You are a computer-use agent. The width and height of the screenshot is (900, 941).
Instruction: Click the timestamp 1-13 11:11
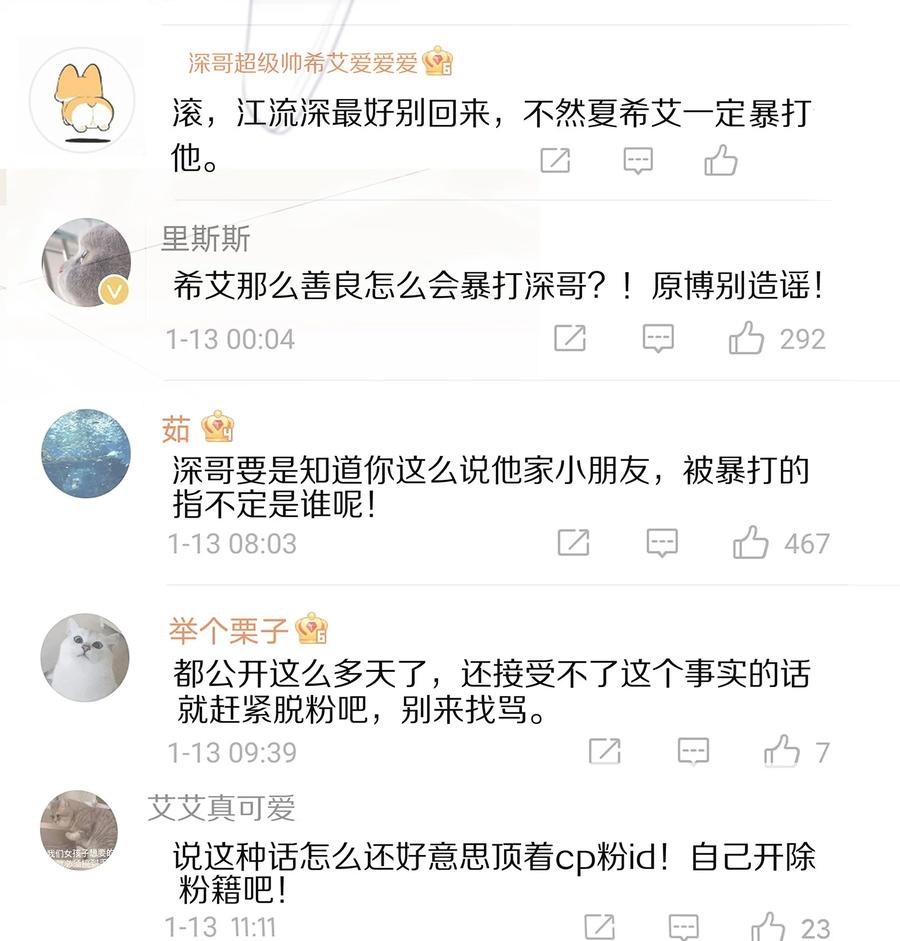[x=221, y=925]
